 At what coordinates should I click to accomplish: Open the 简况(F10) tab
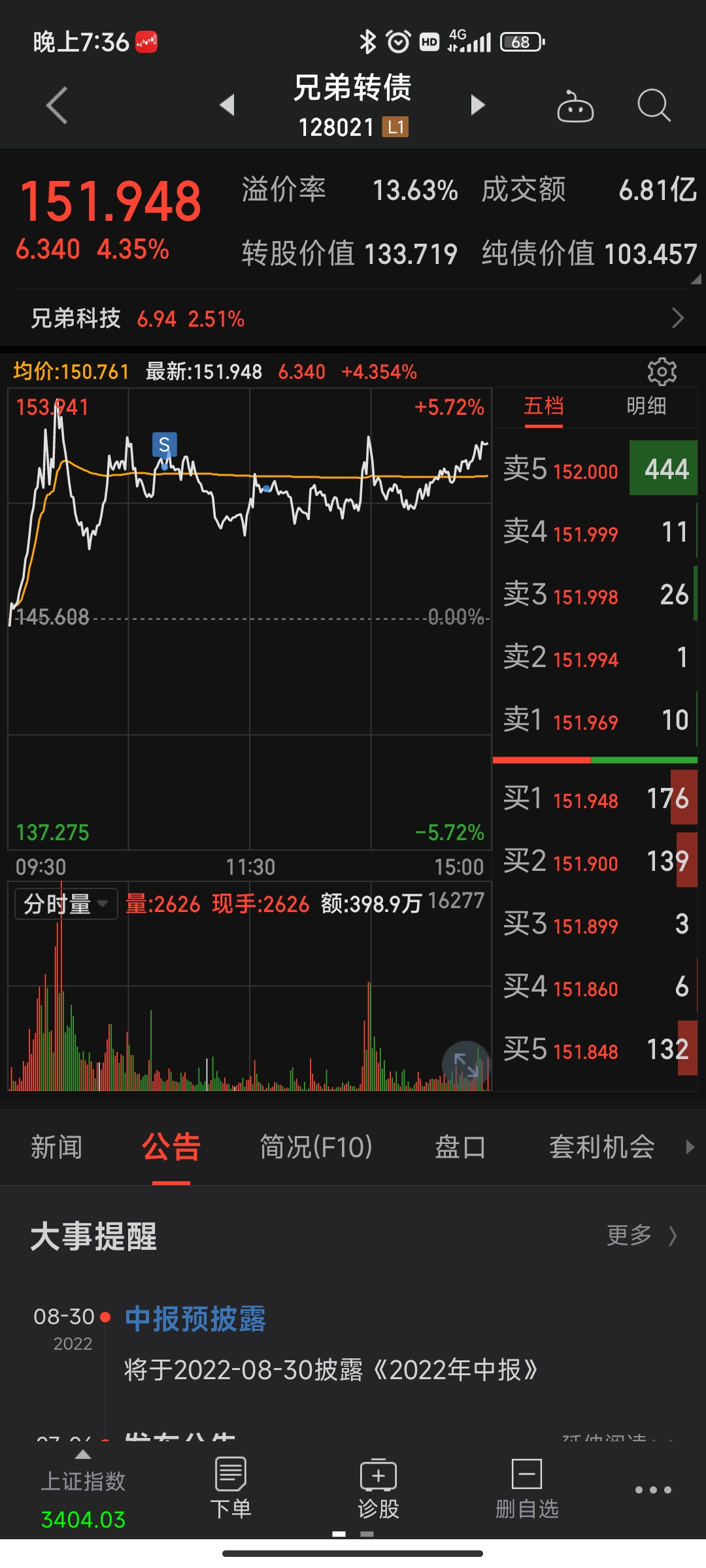click(x=316, y=1147)
